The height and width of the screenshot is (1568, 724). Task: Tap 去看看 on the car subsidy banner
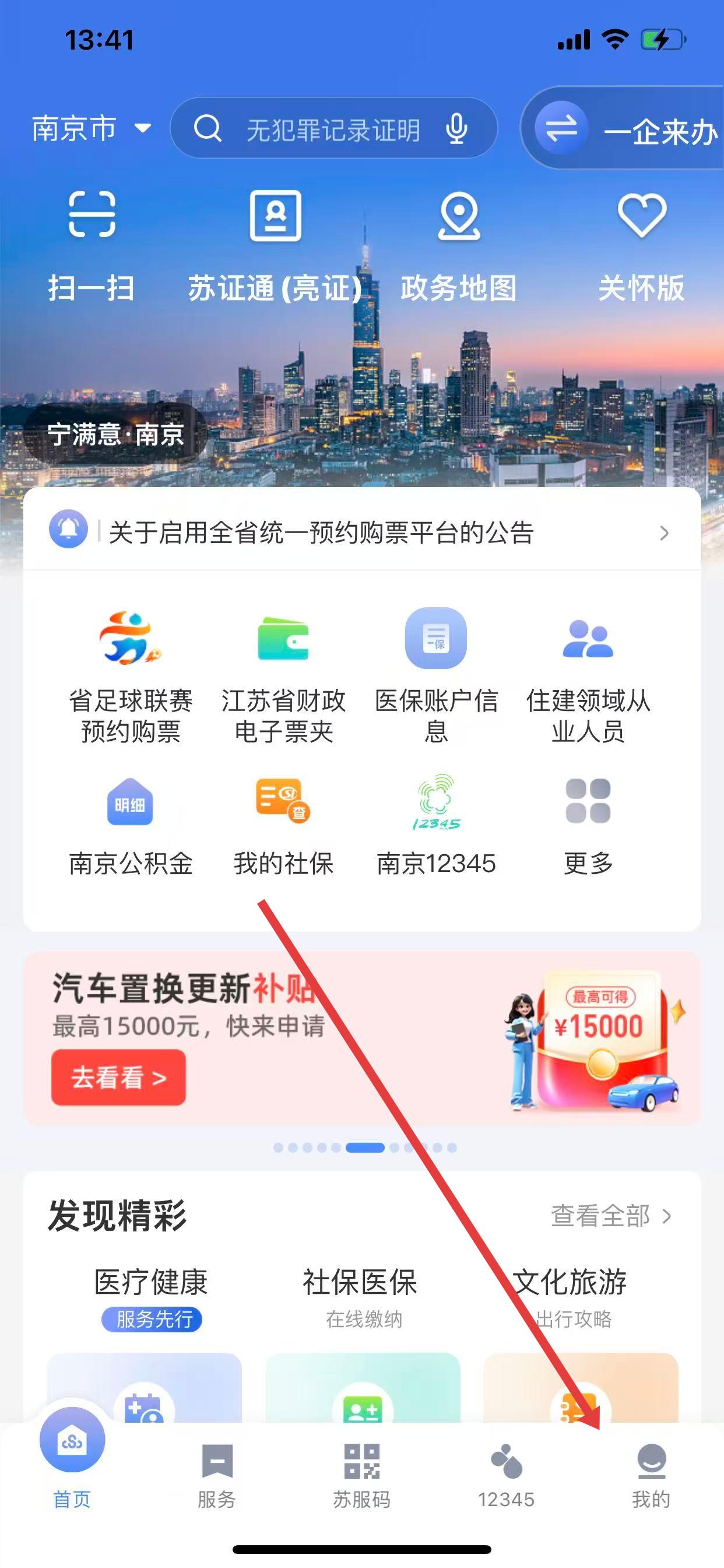[118, 1077]
